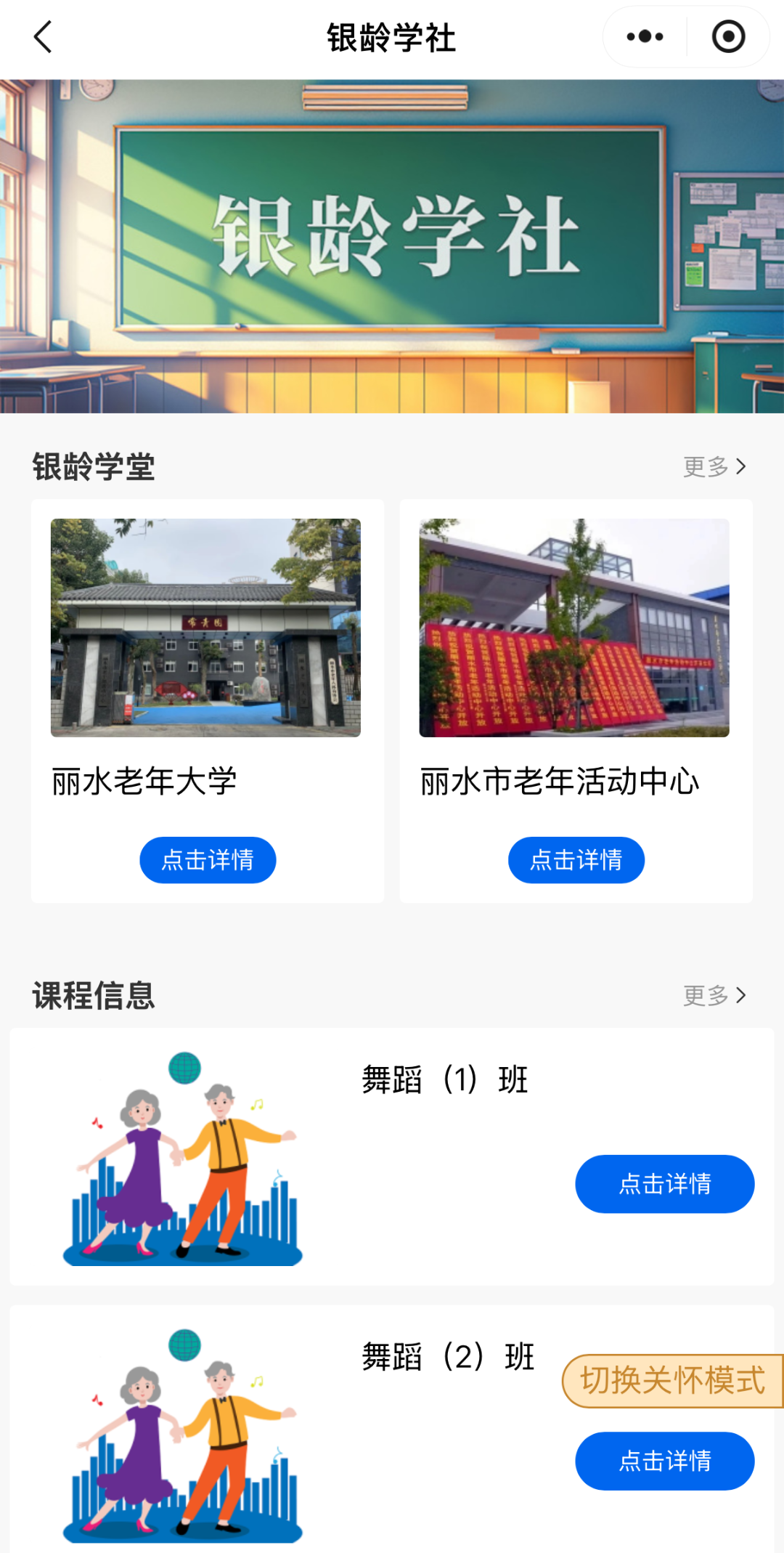Tap 点击详情 under 丽水老年大学
The height and width of the screenshot is (1553, 784).
click(x=208, y=860)
